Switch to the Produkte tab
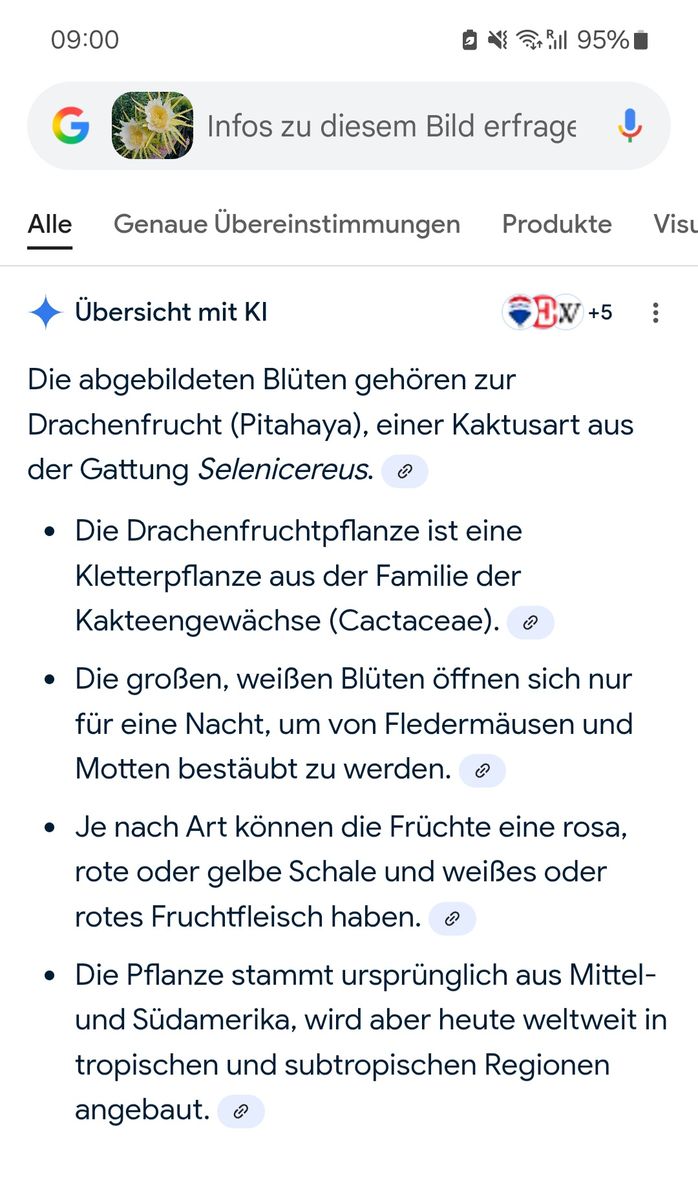698x1200 pixels. 556,224
